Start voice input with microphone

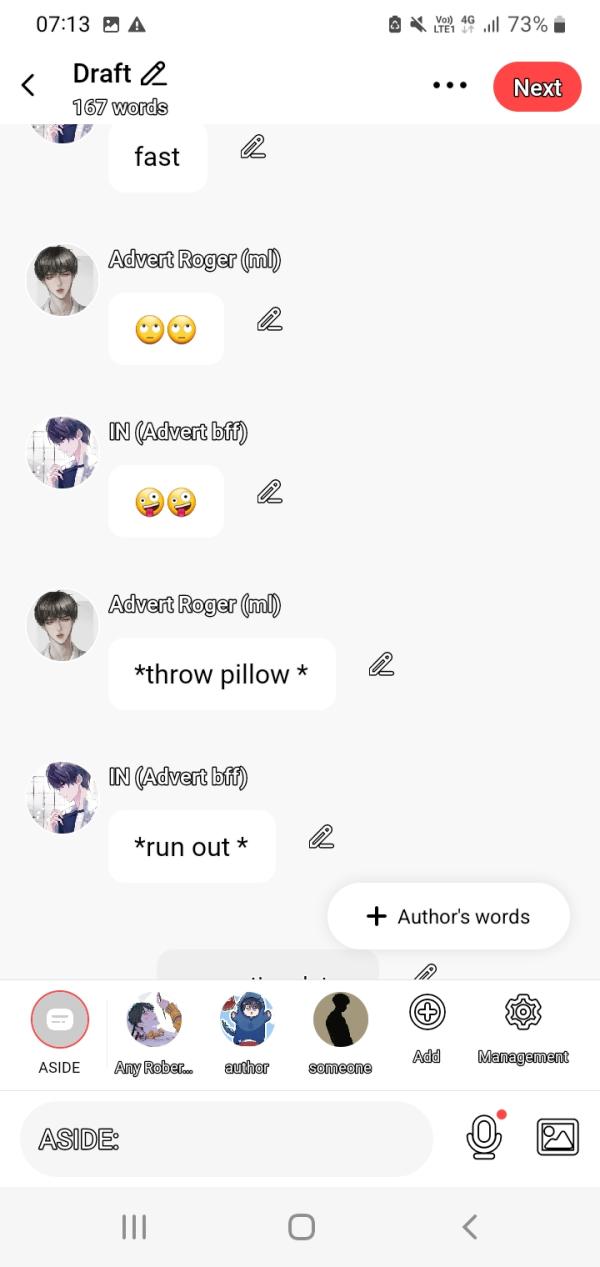484,1137
